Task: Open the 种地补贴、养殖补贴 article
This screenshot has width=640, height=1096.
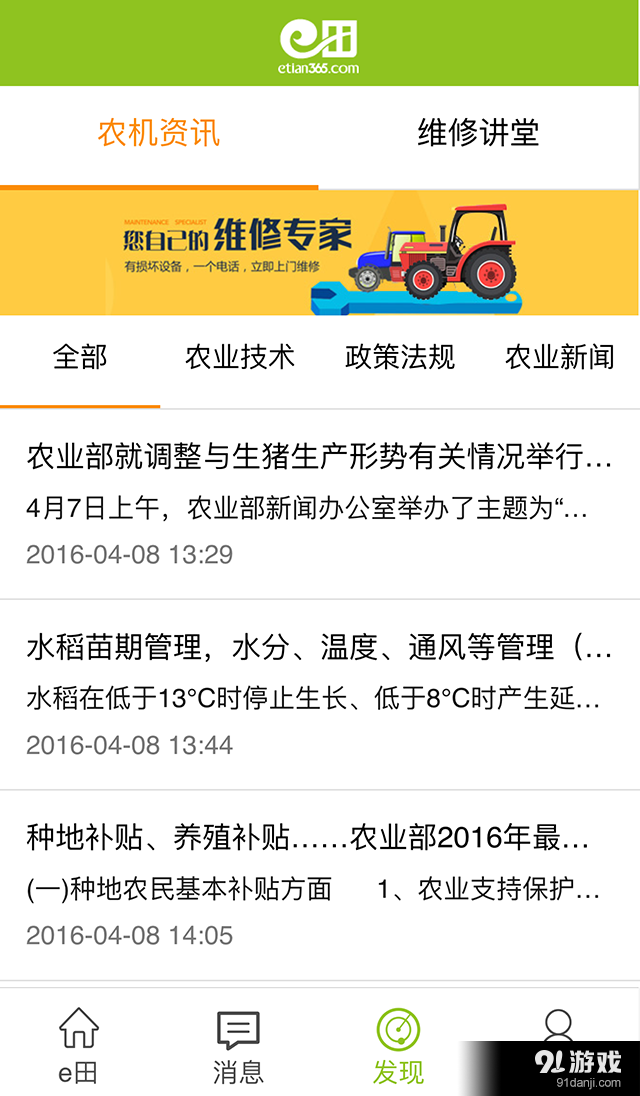Action: click(320, 885)
